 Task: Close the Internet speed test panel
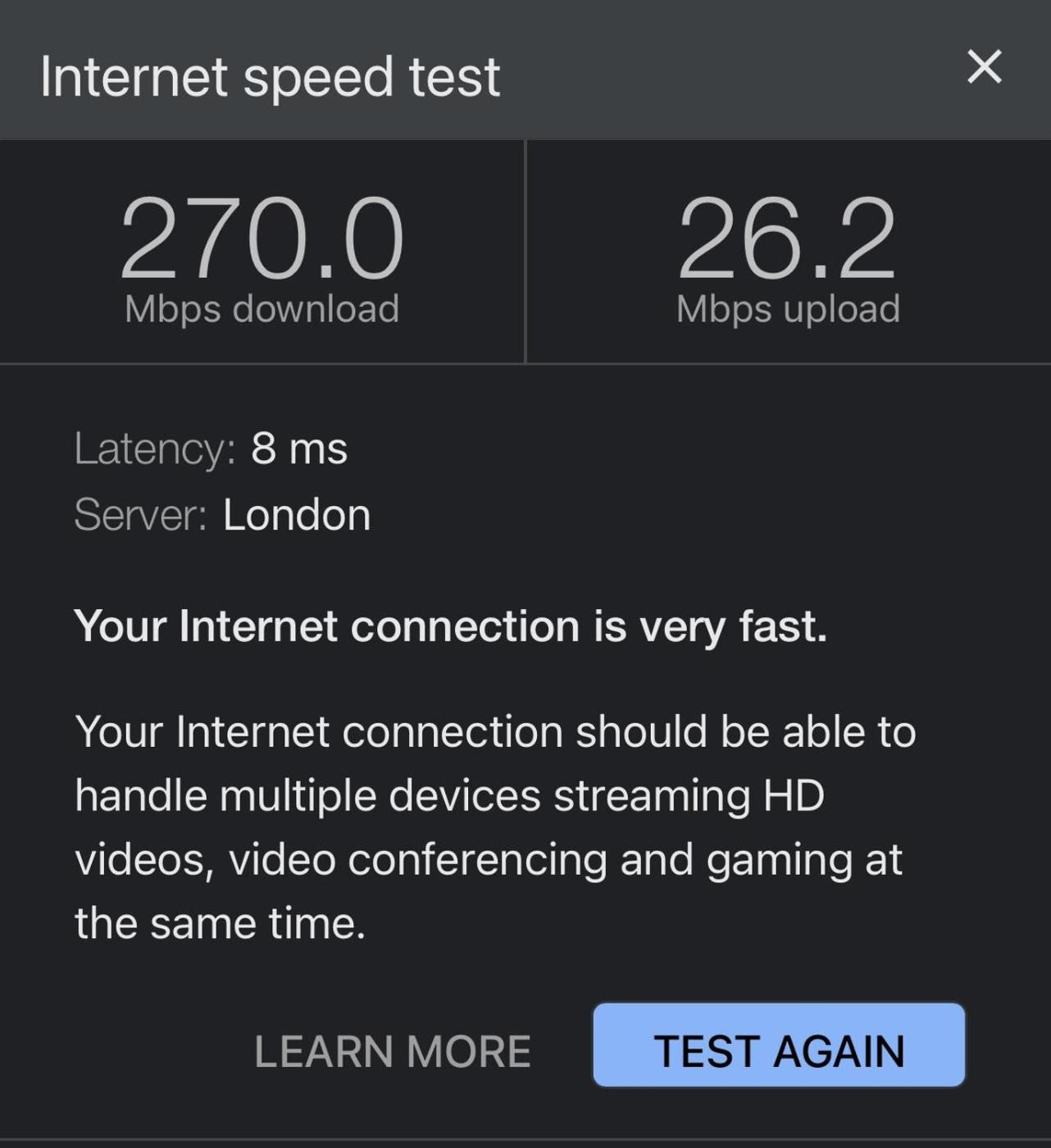984,67
